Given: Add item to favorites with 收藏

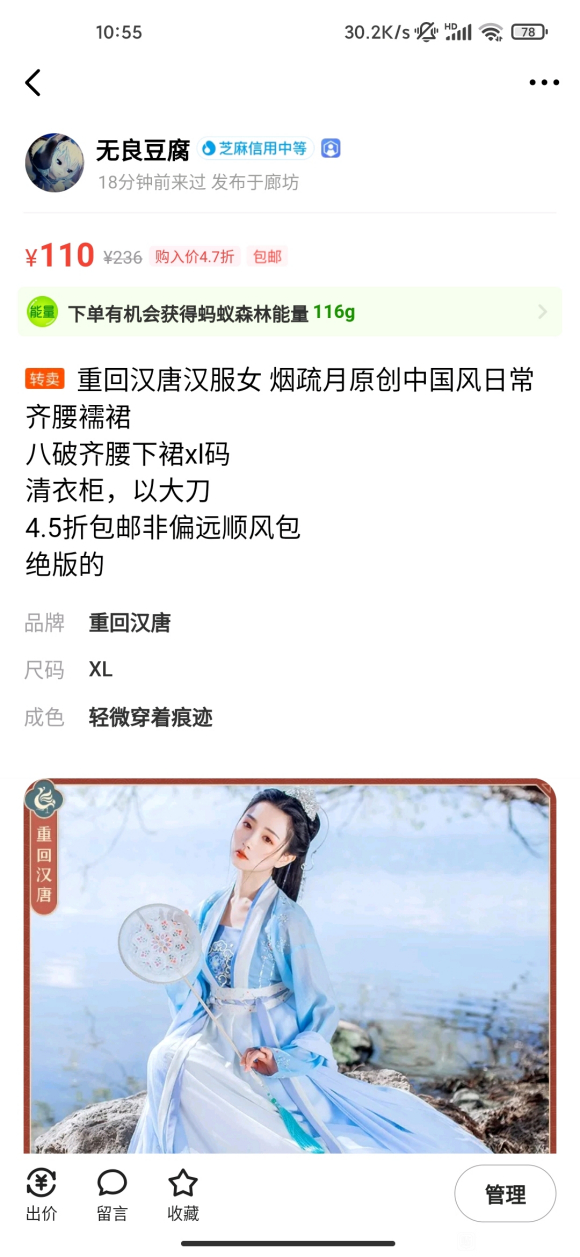Looking at the screenshot, I should 183,1195.
